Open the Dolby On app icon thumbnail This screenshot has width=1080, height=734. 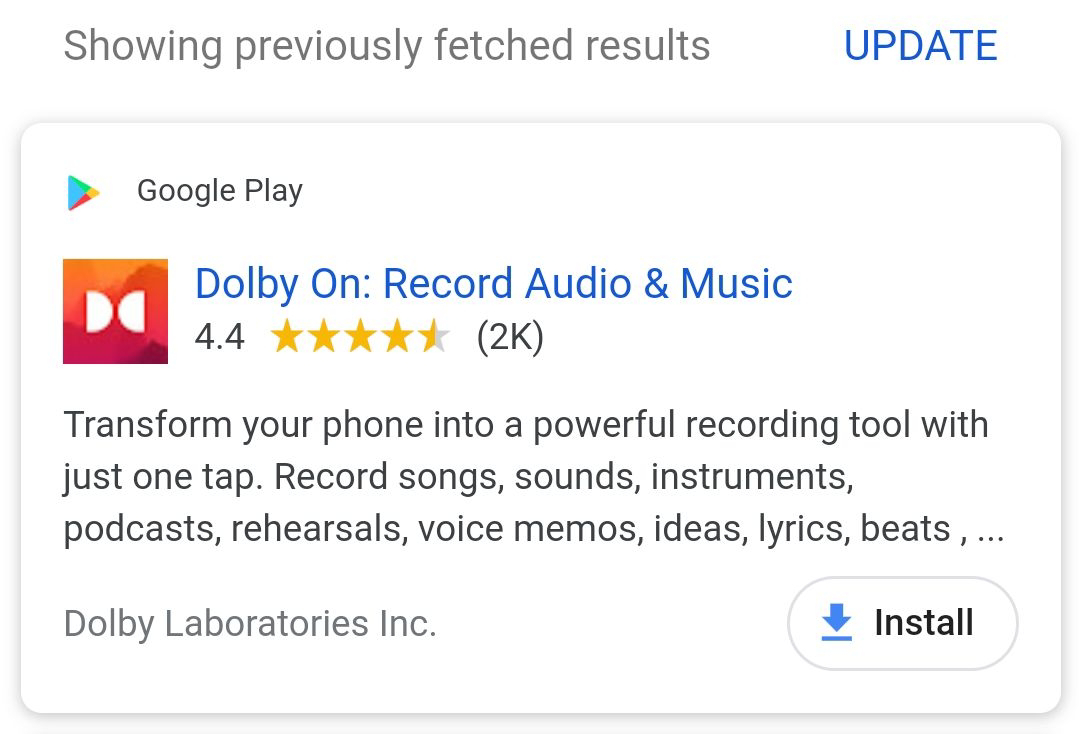[x=115, y=311]
